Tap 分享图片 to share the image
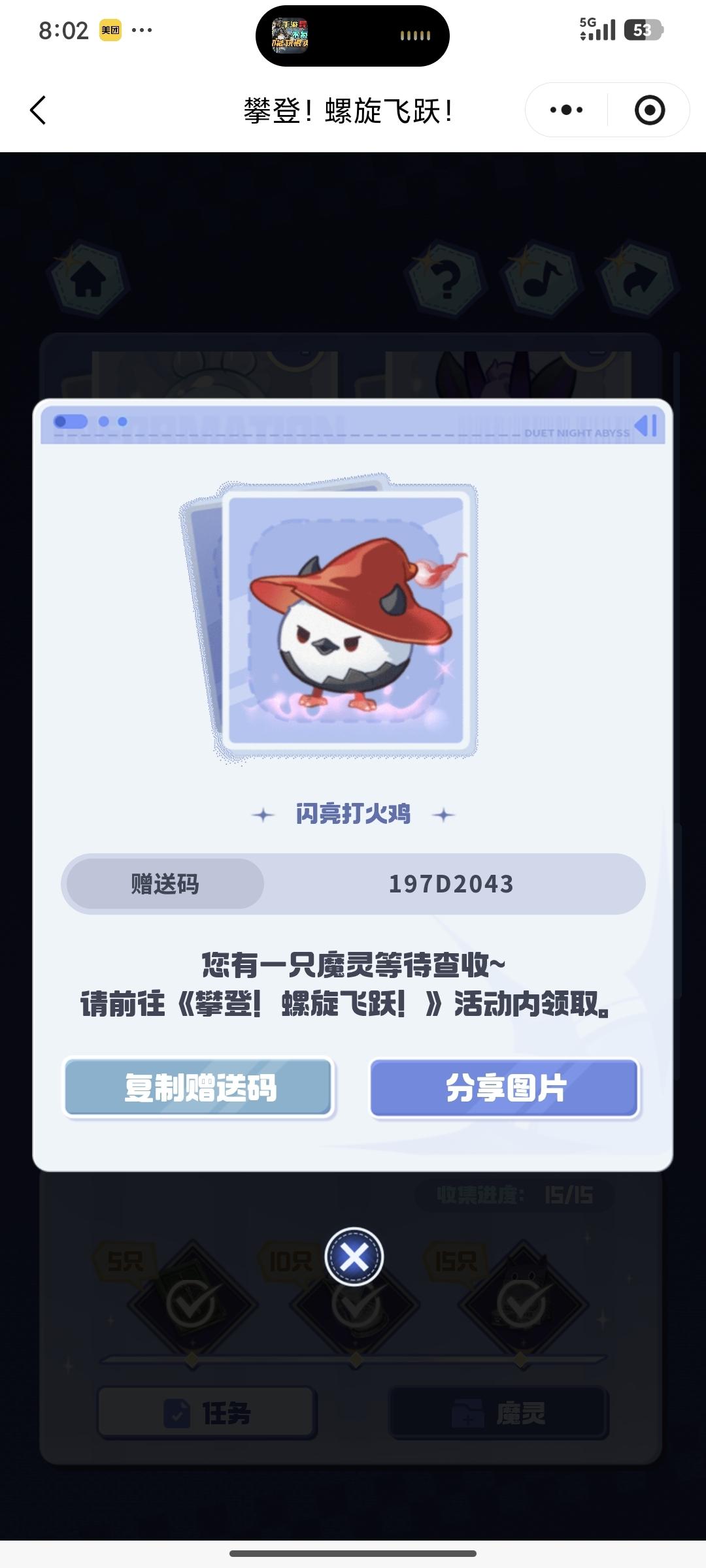 (504, 1088)
